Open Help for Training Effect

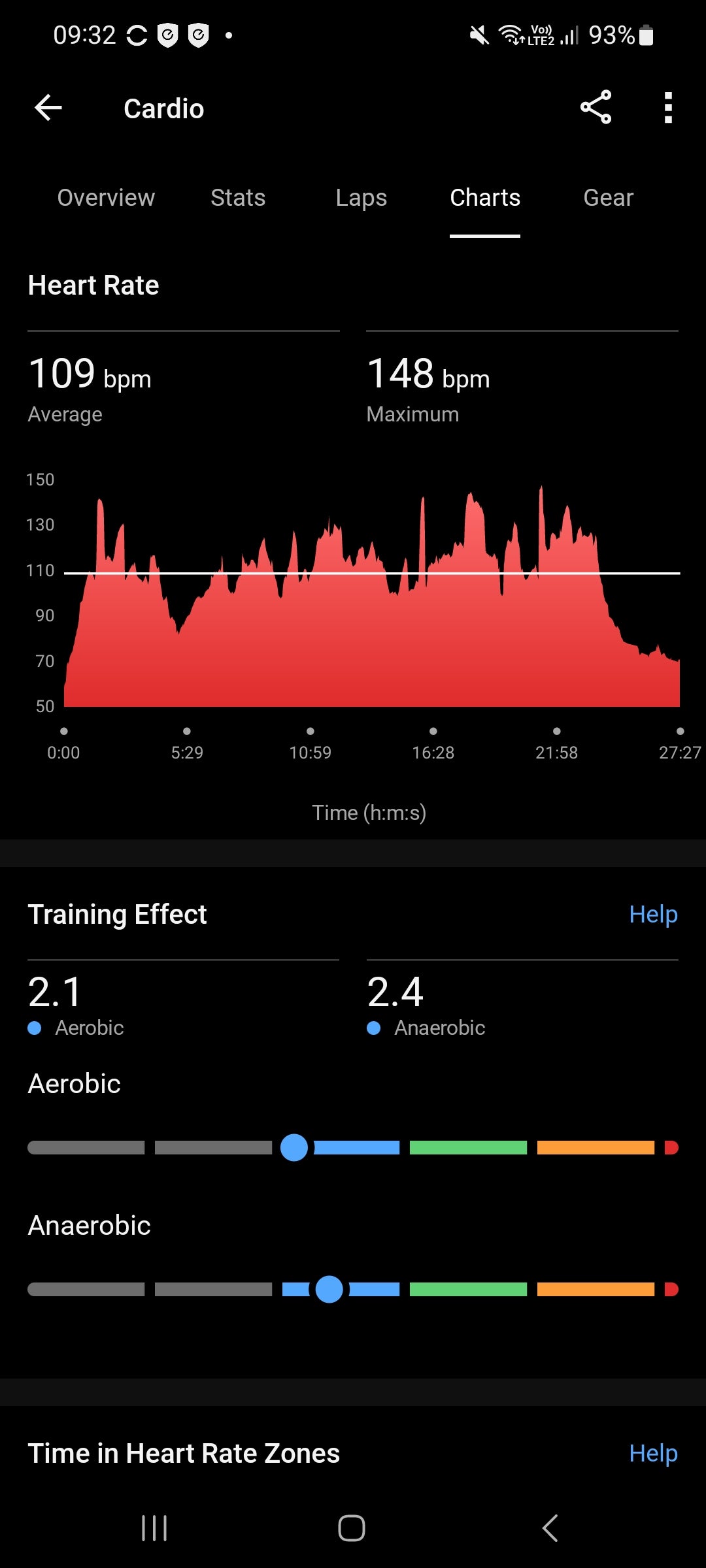point(652,914)
